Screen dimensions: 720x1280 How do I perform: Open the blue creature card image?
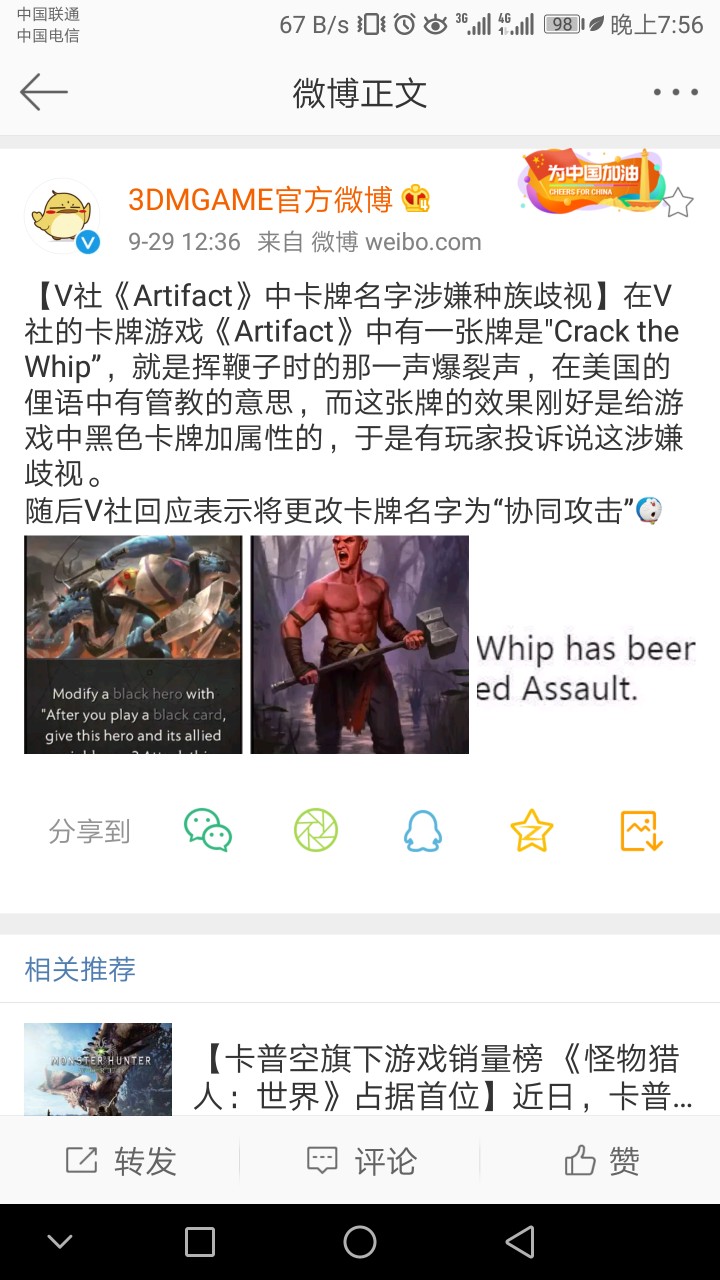pos(133,644)
